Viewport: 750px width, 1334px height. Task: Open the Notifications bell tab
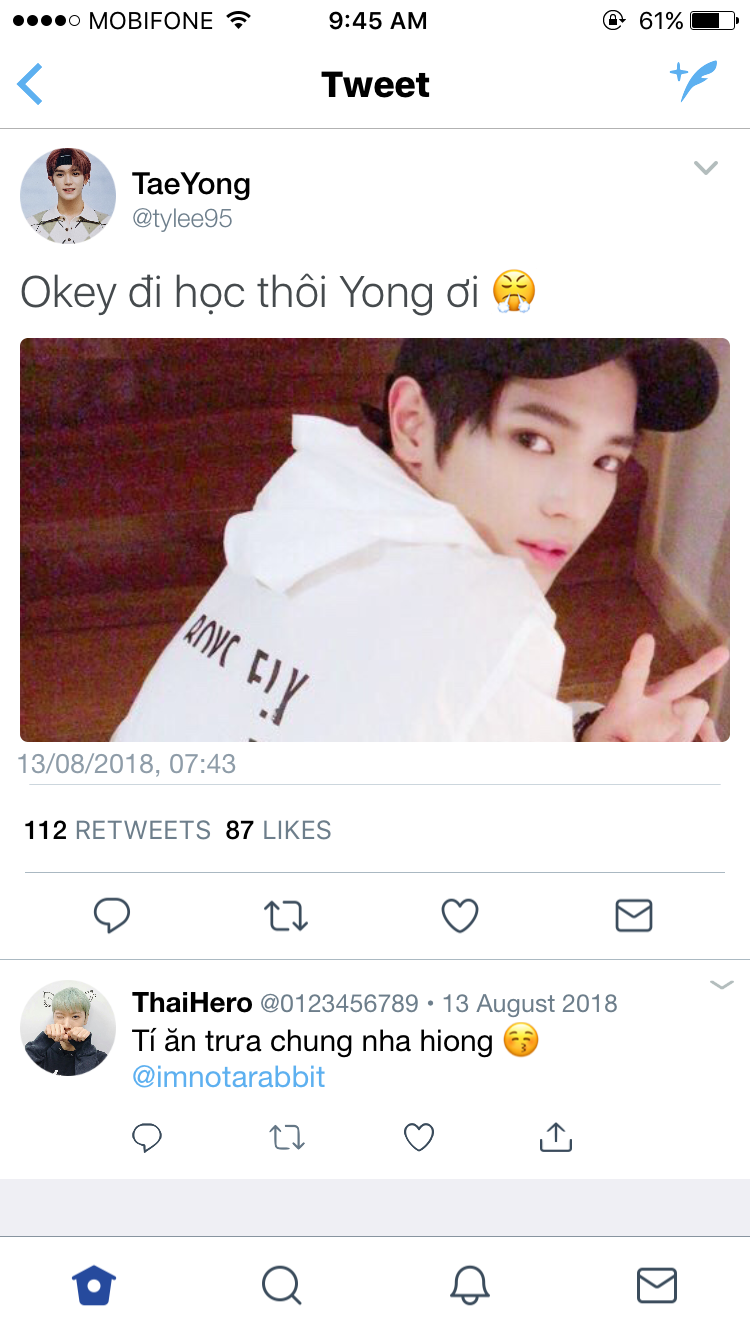[469, 1285]
